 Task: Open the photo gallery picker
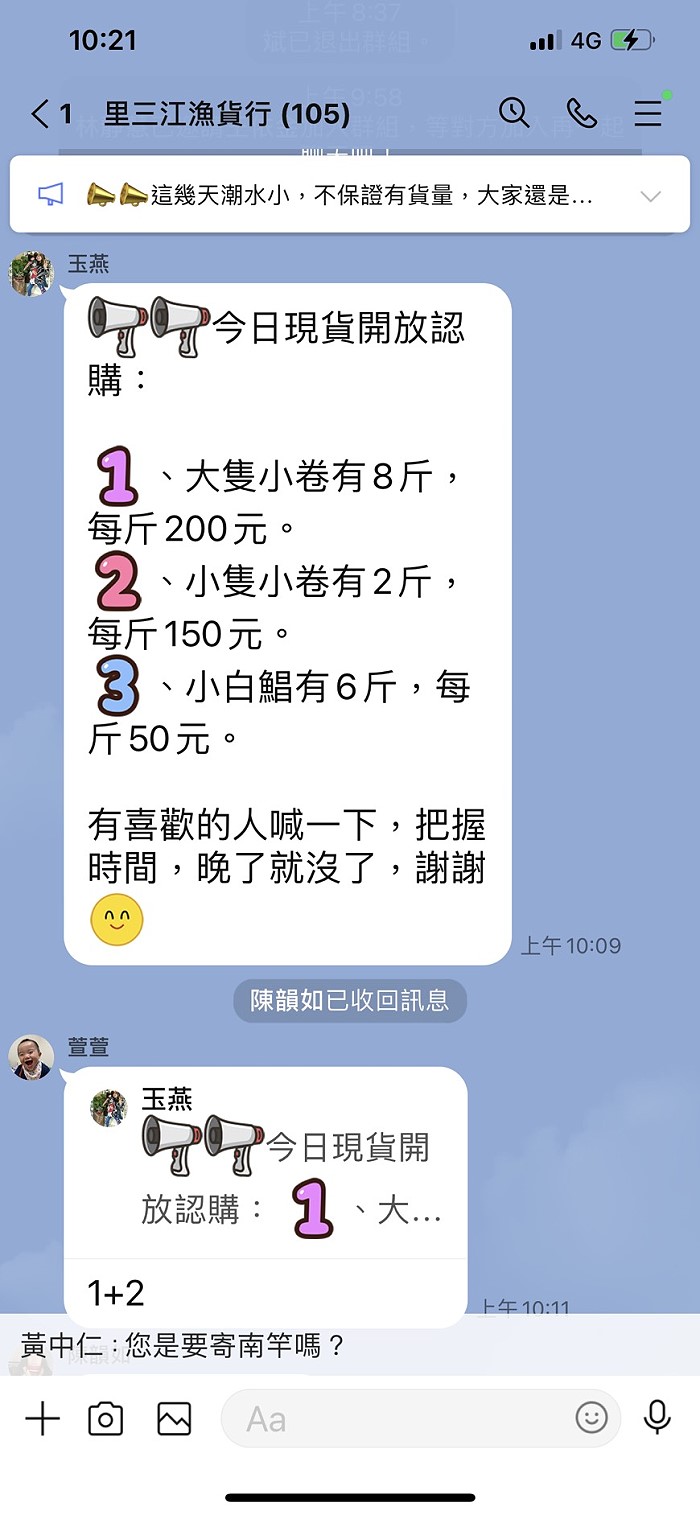click(174, 1418)
